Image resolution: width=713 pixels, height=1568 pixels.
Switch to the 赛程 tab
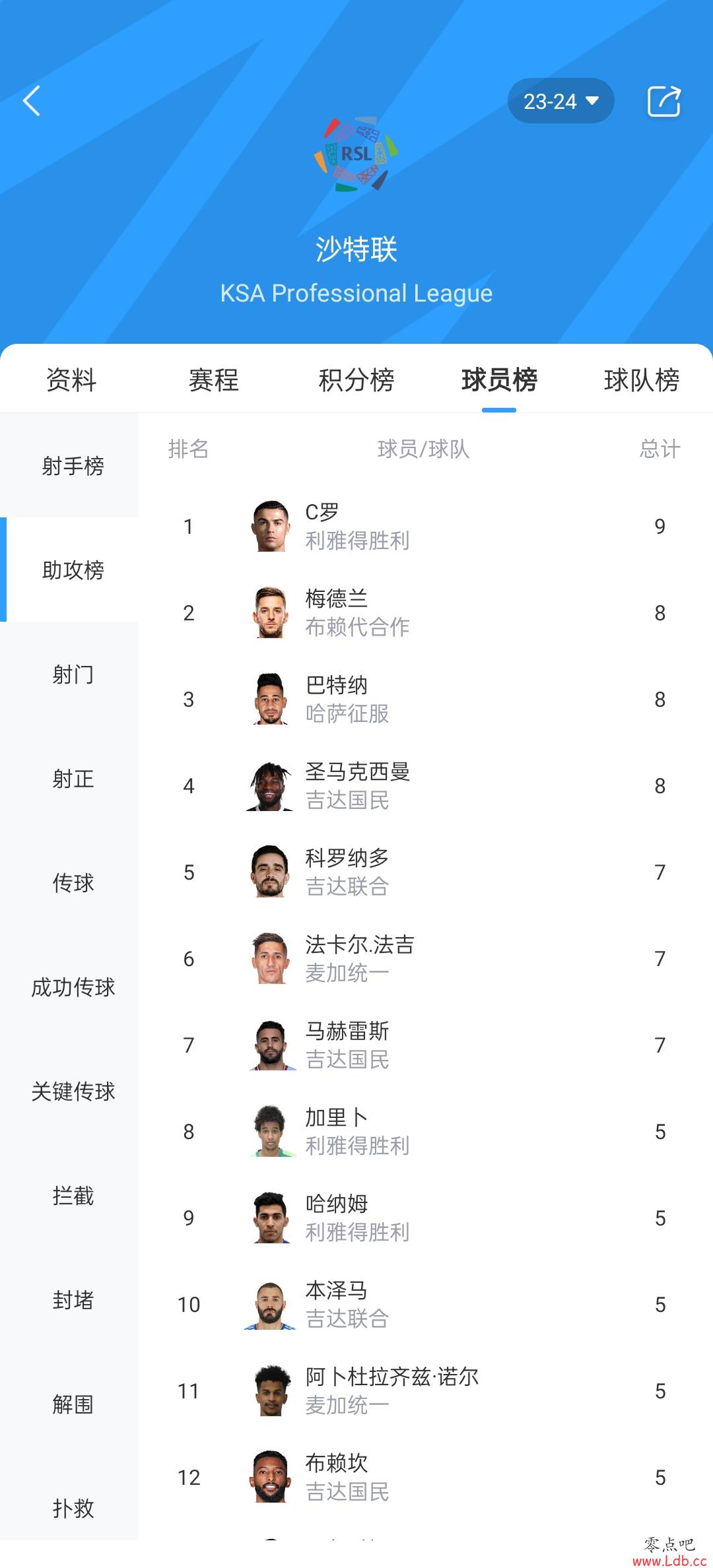pos(214,379)
